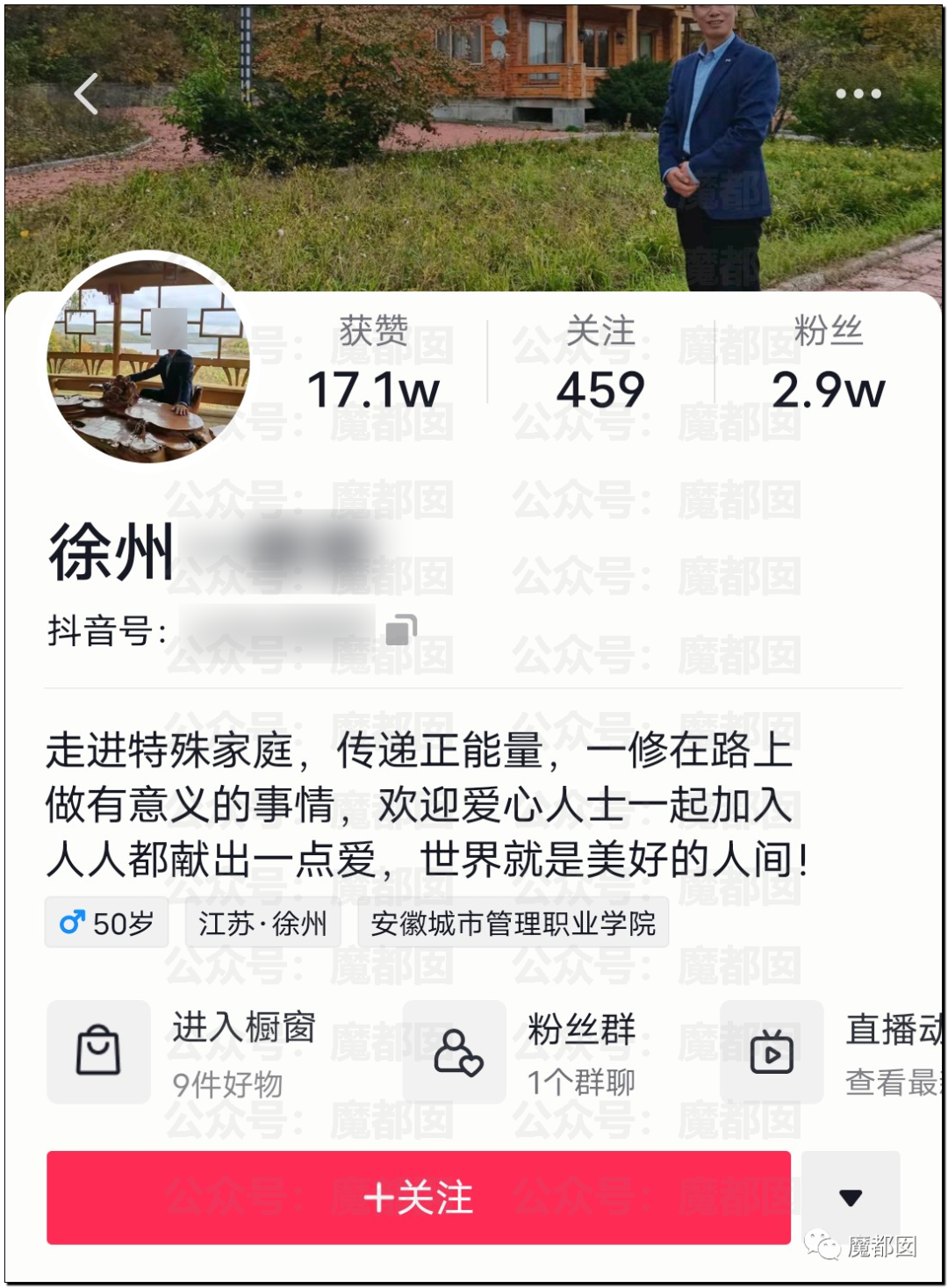
Task: Expand the dropdown arrow beside 关注
Action: click(850, 1198)
